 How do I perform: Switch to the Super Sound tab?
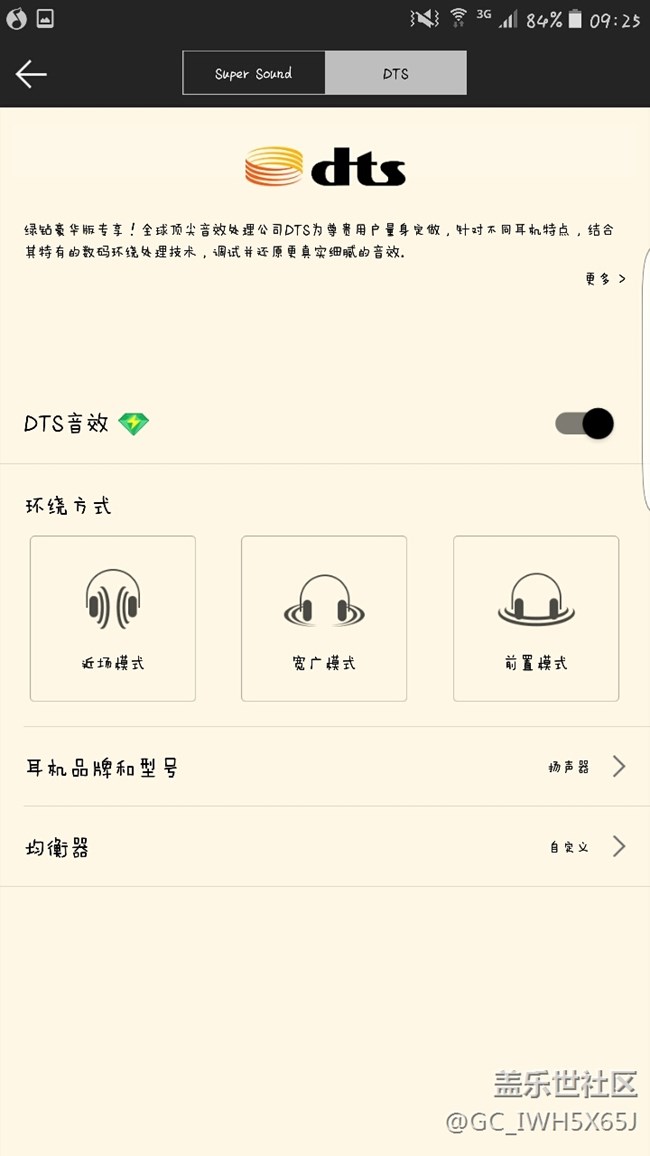(x=254, y=74)
